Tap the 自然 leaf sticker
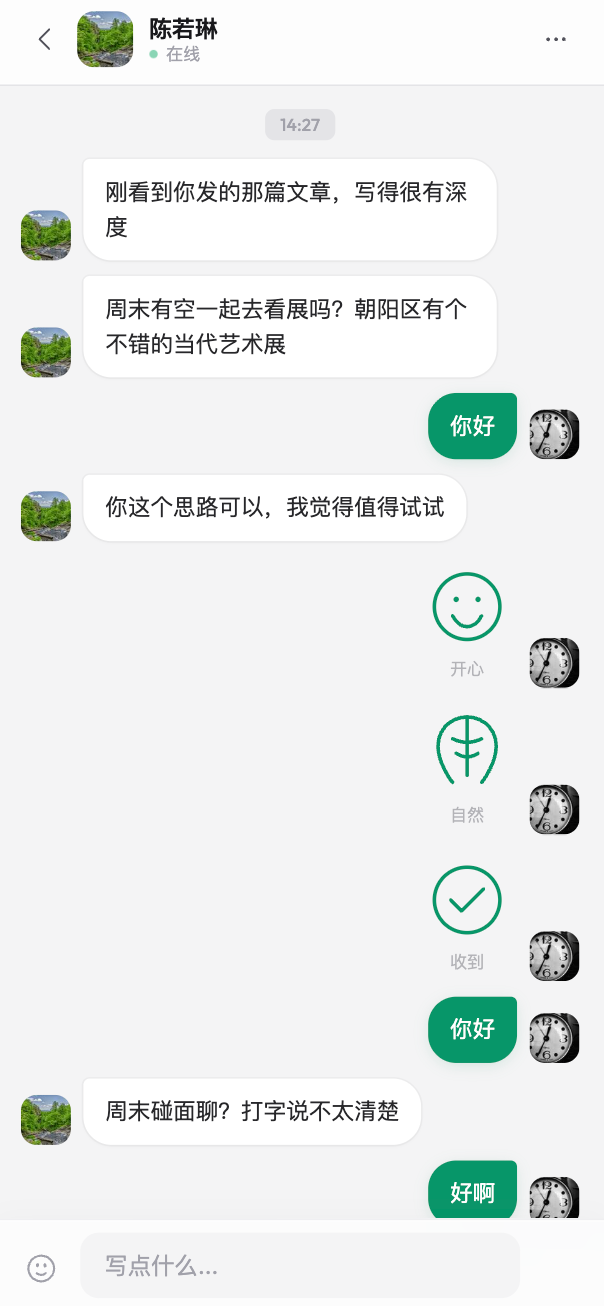The width and height of the screenshot is (604, 1306). pyautogui.click(x=467, y=749)
